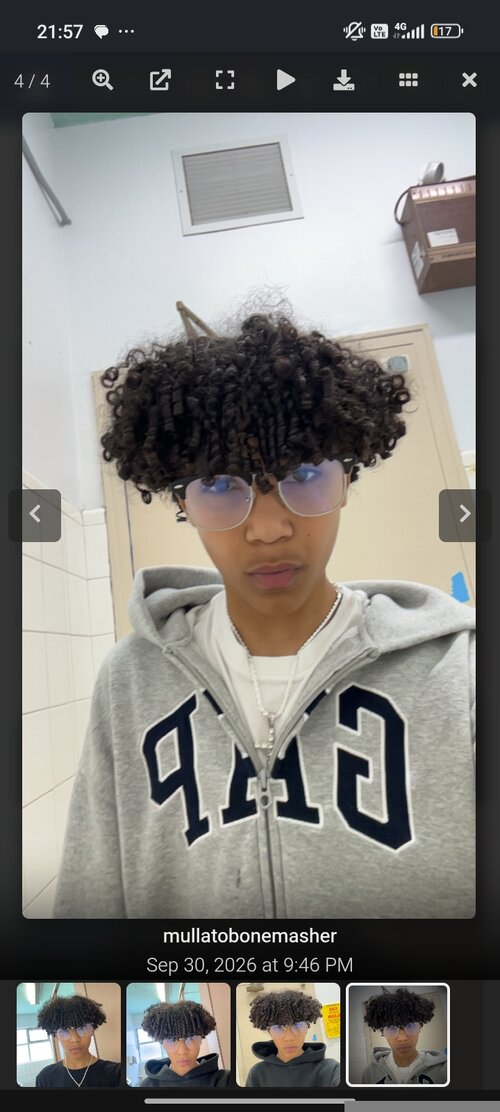Select the second thumbnail
The image size is (500, 1112).
tap(179, 1035)
